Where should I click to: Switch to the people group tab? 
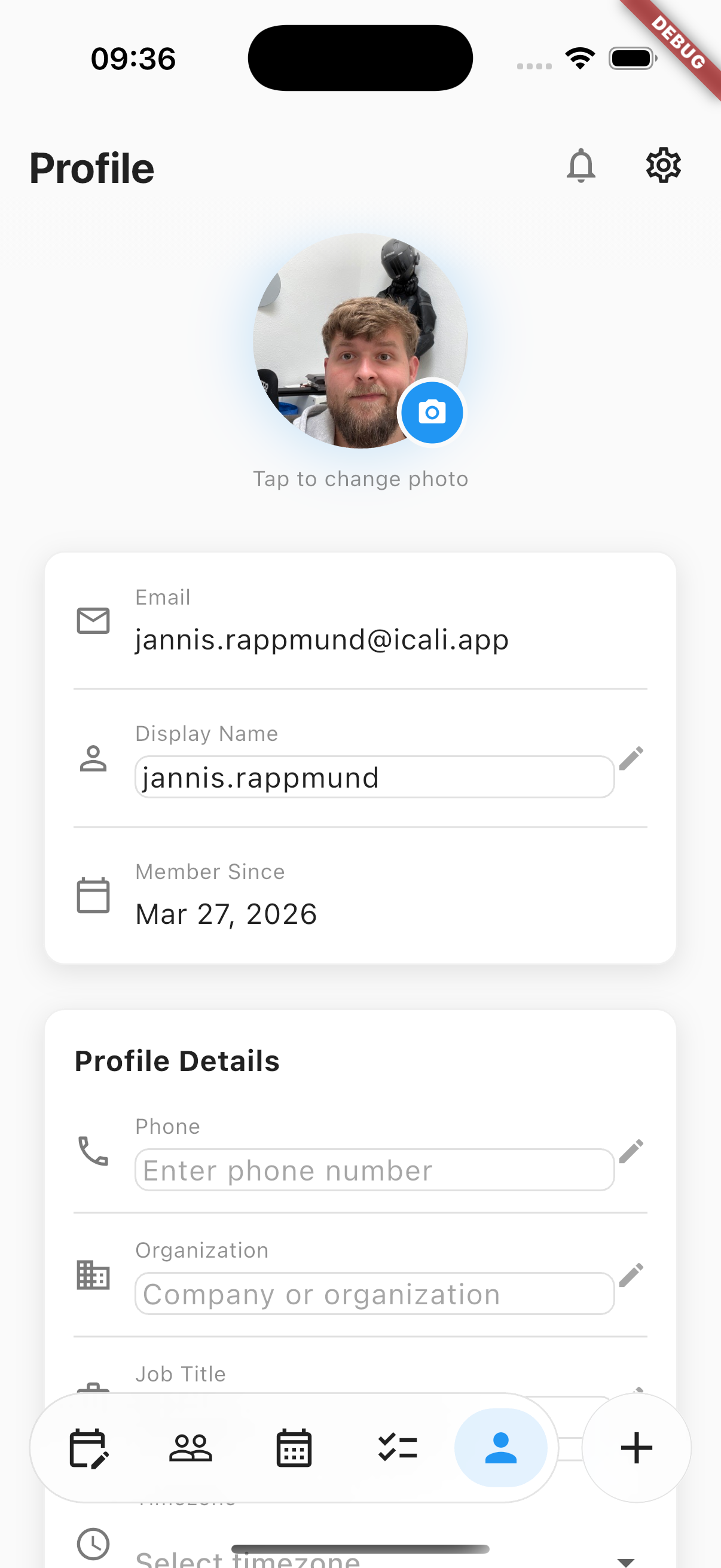point(191,1447)
